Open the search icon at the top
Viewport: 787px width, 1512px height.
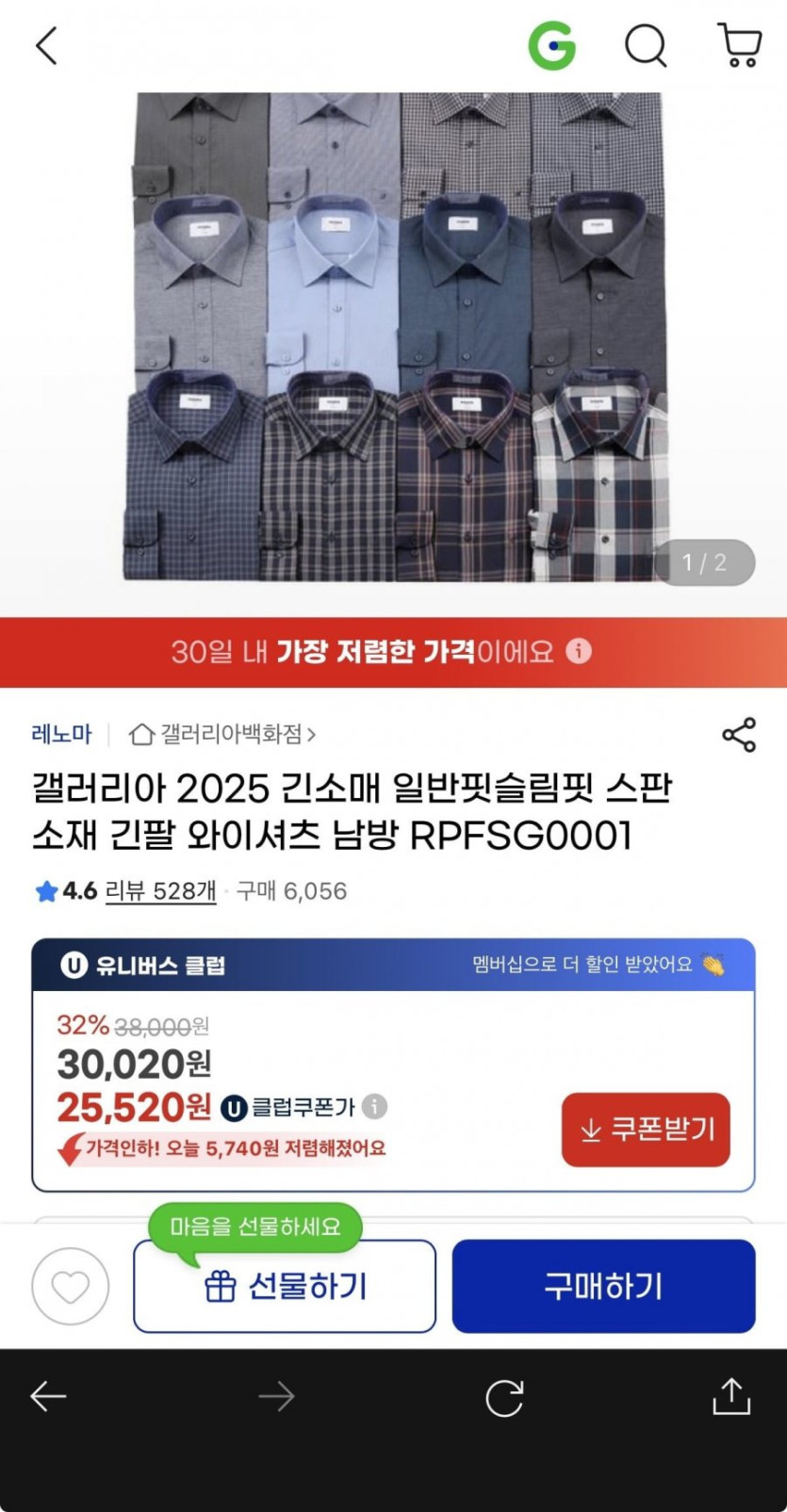[645, 45]
